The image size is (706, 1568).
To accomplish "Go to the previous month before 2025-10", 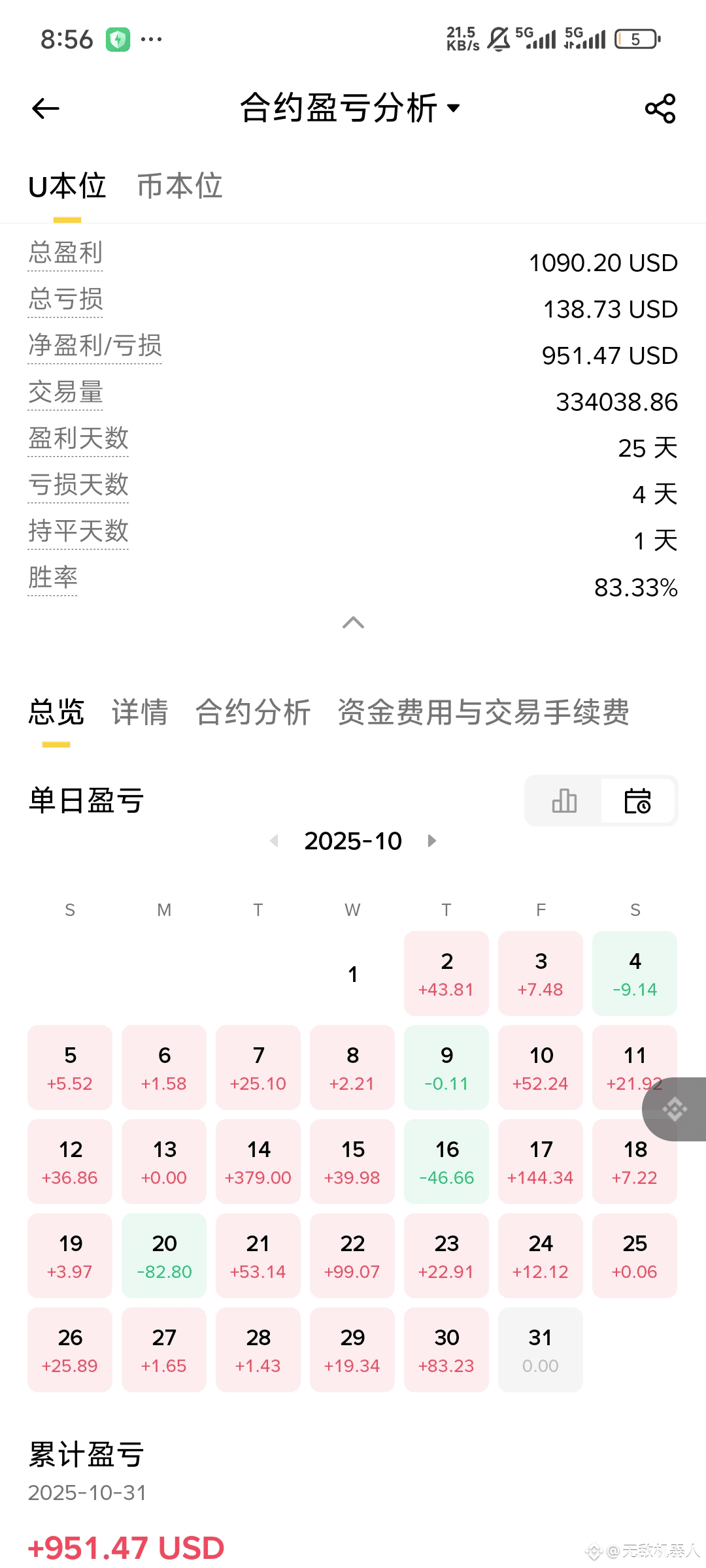I will coord(275,841).
